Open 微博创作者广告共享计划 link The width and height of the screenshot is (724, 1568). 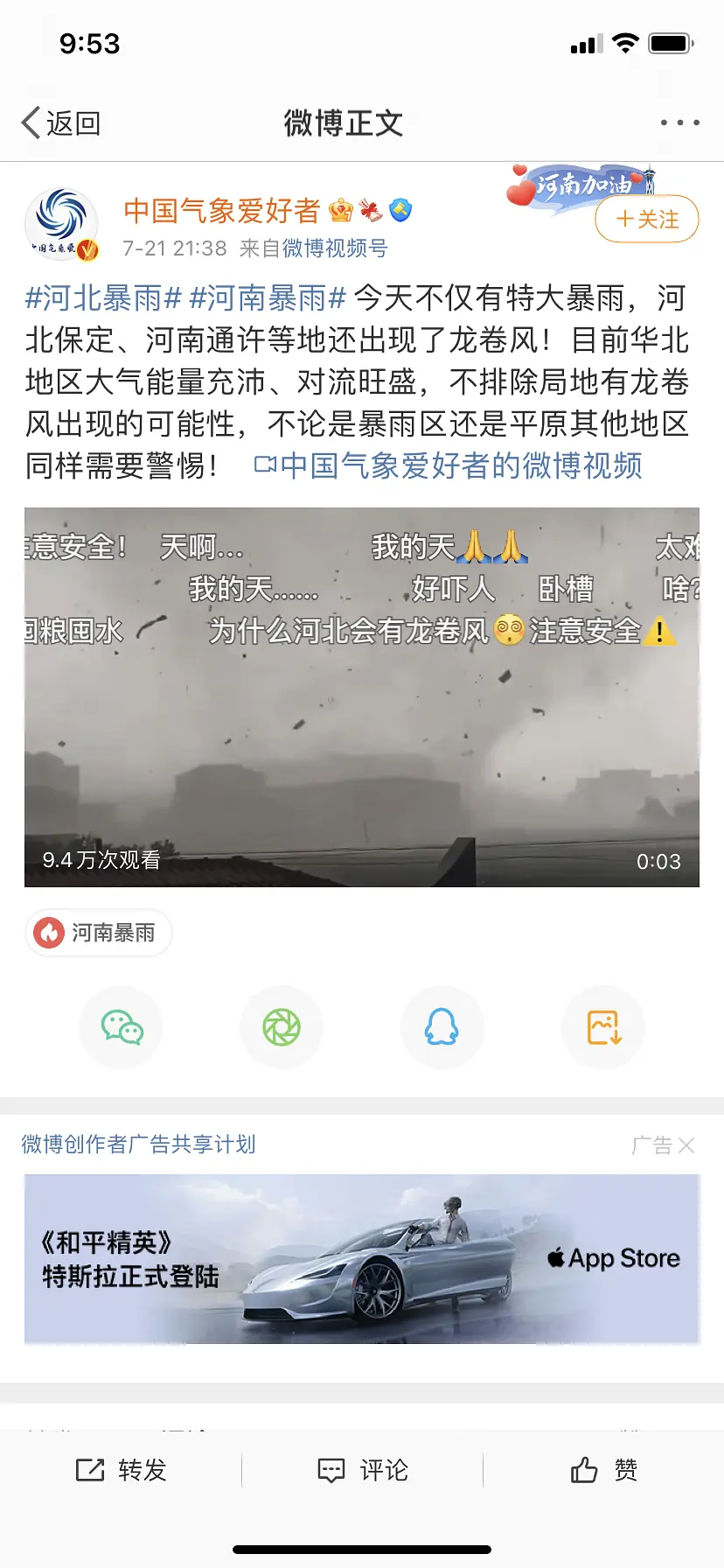tap(138, 1144)
